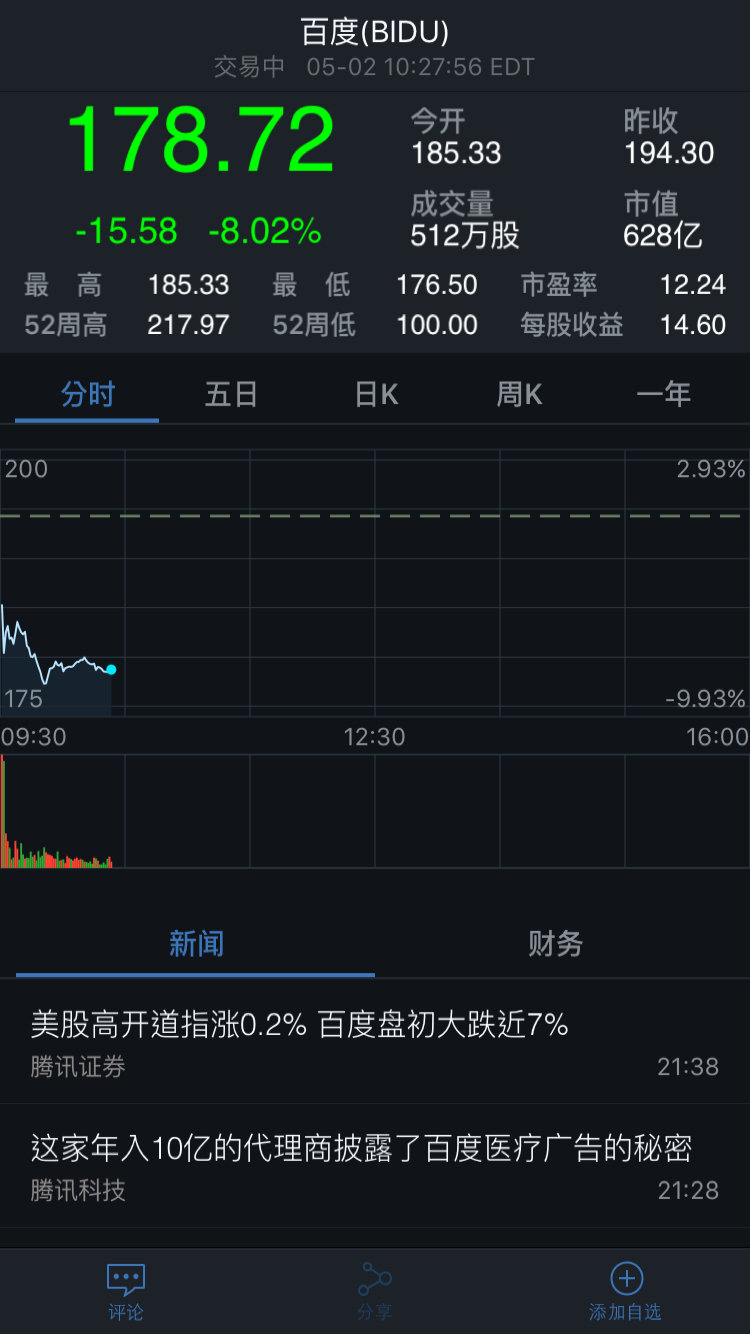Open the 评论 comments section

(x=125, y=1291)
